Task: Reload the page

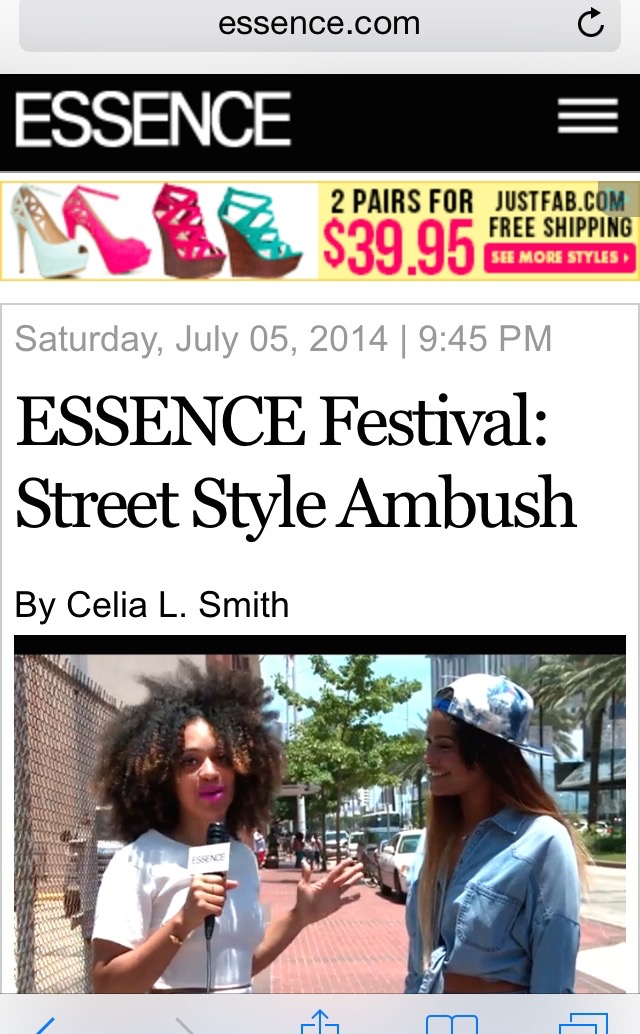Action: pyautogui.click(x=591, y=23)
